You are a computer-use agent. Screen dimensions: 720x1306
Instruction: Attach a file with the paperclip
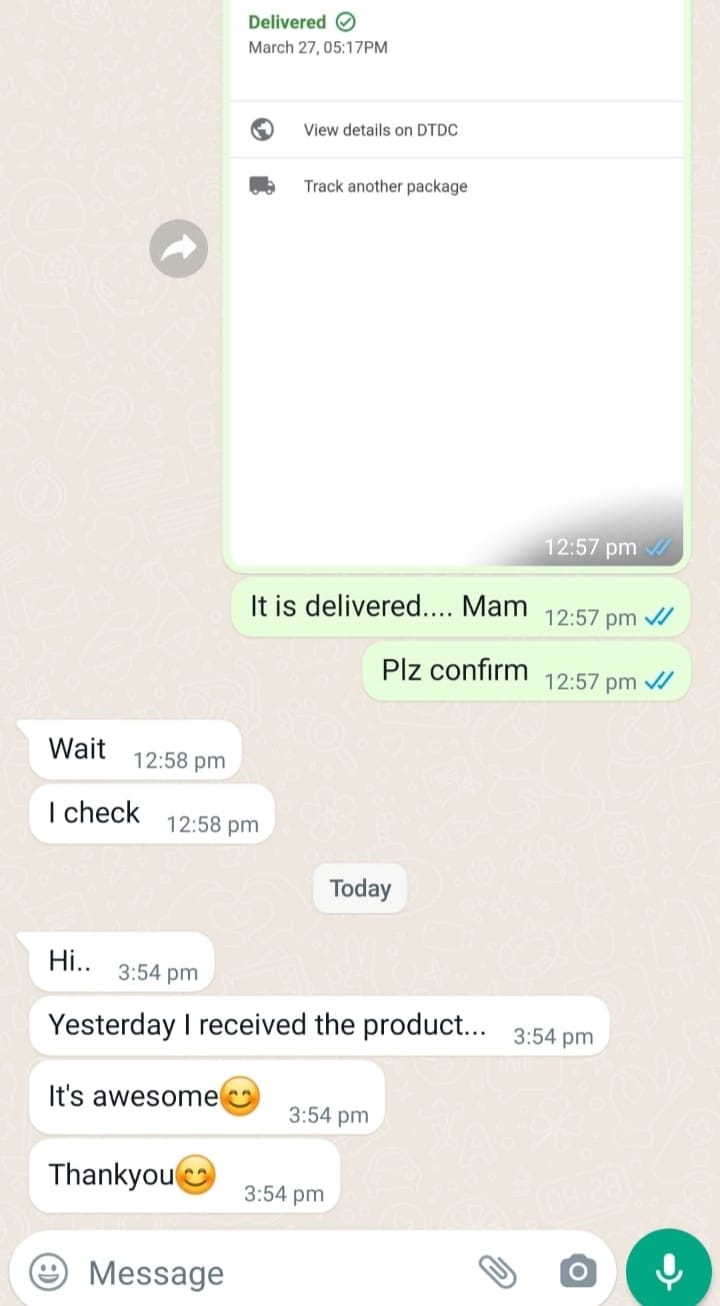(x=497, y=1272)
